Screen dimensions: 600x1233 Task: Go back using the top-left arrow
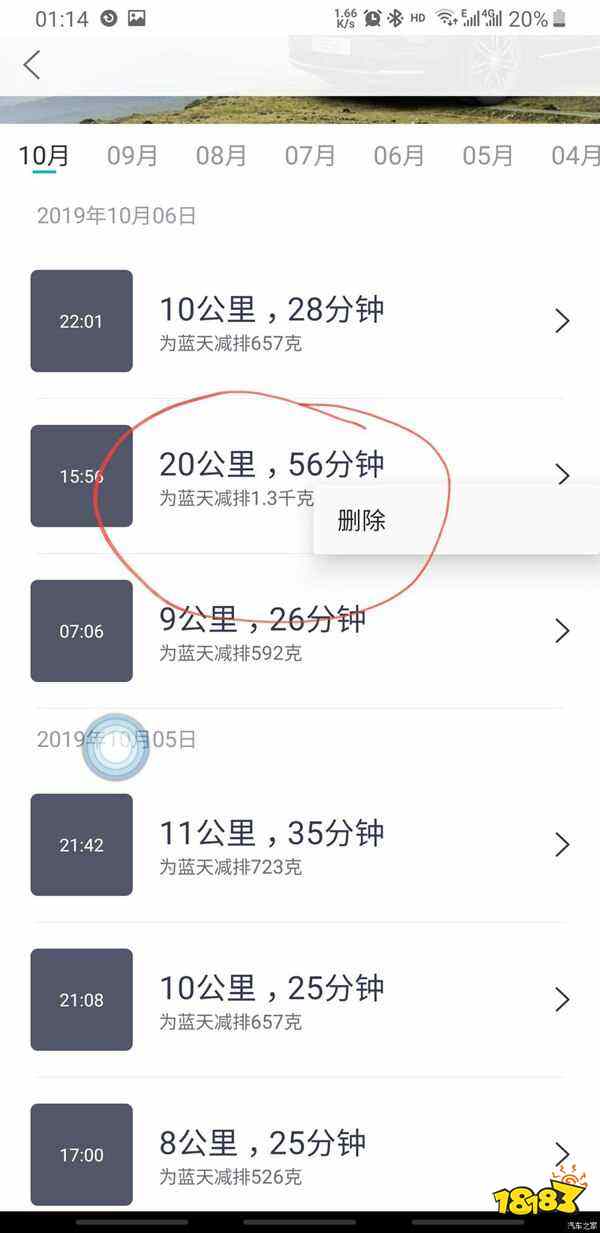pyautogui.click(x=32, y=65)
